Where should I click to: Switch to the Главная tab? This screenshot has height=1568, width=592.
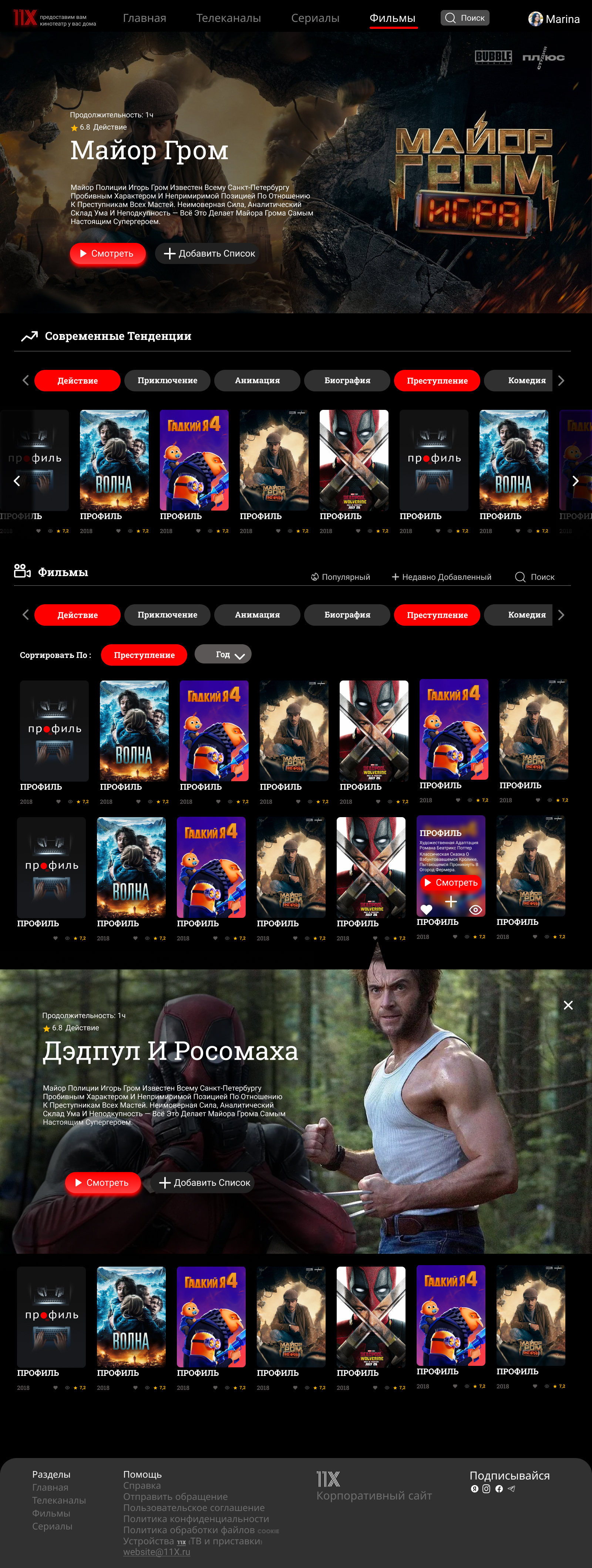coord(144,18)
